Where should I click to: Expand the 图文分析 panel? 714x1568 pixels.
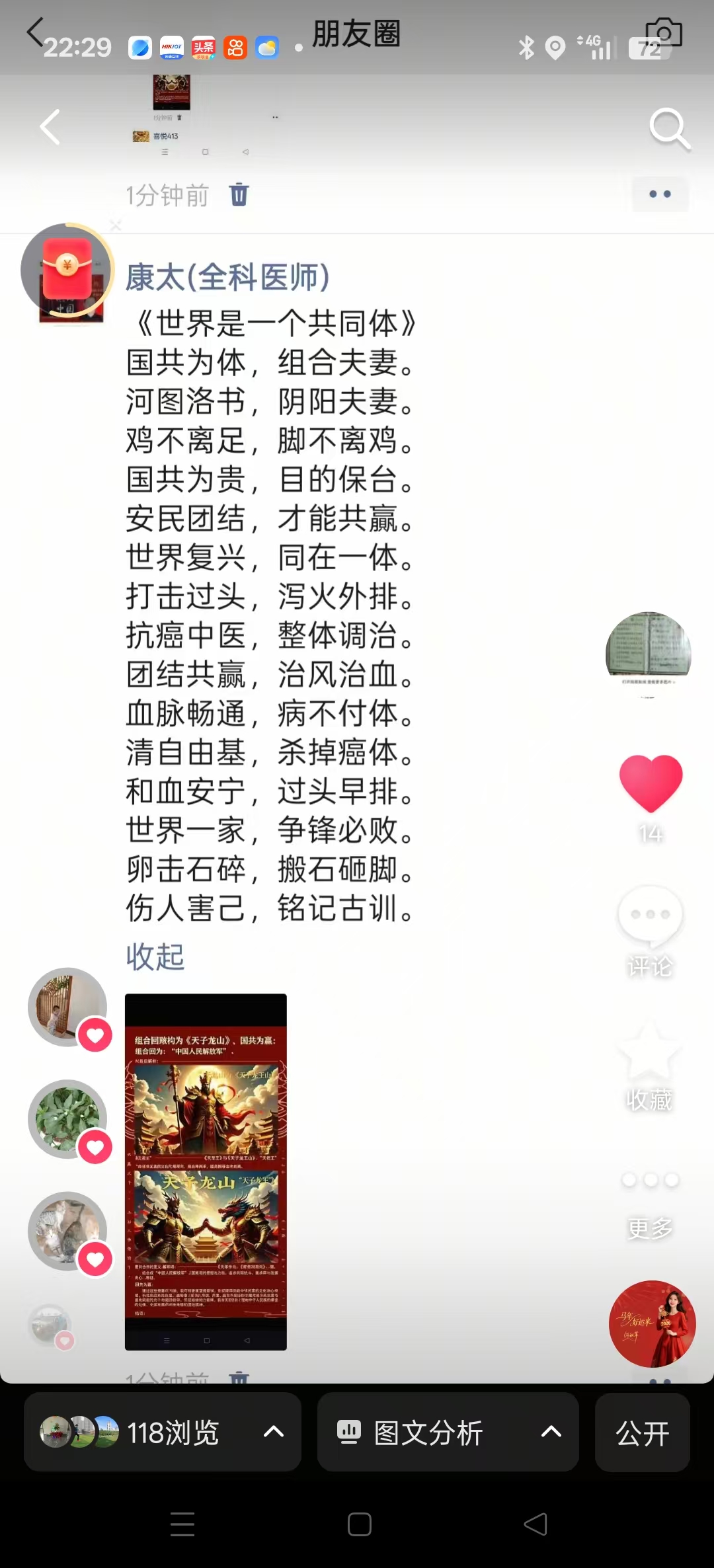point(448,1432)
